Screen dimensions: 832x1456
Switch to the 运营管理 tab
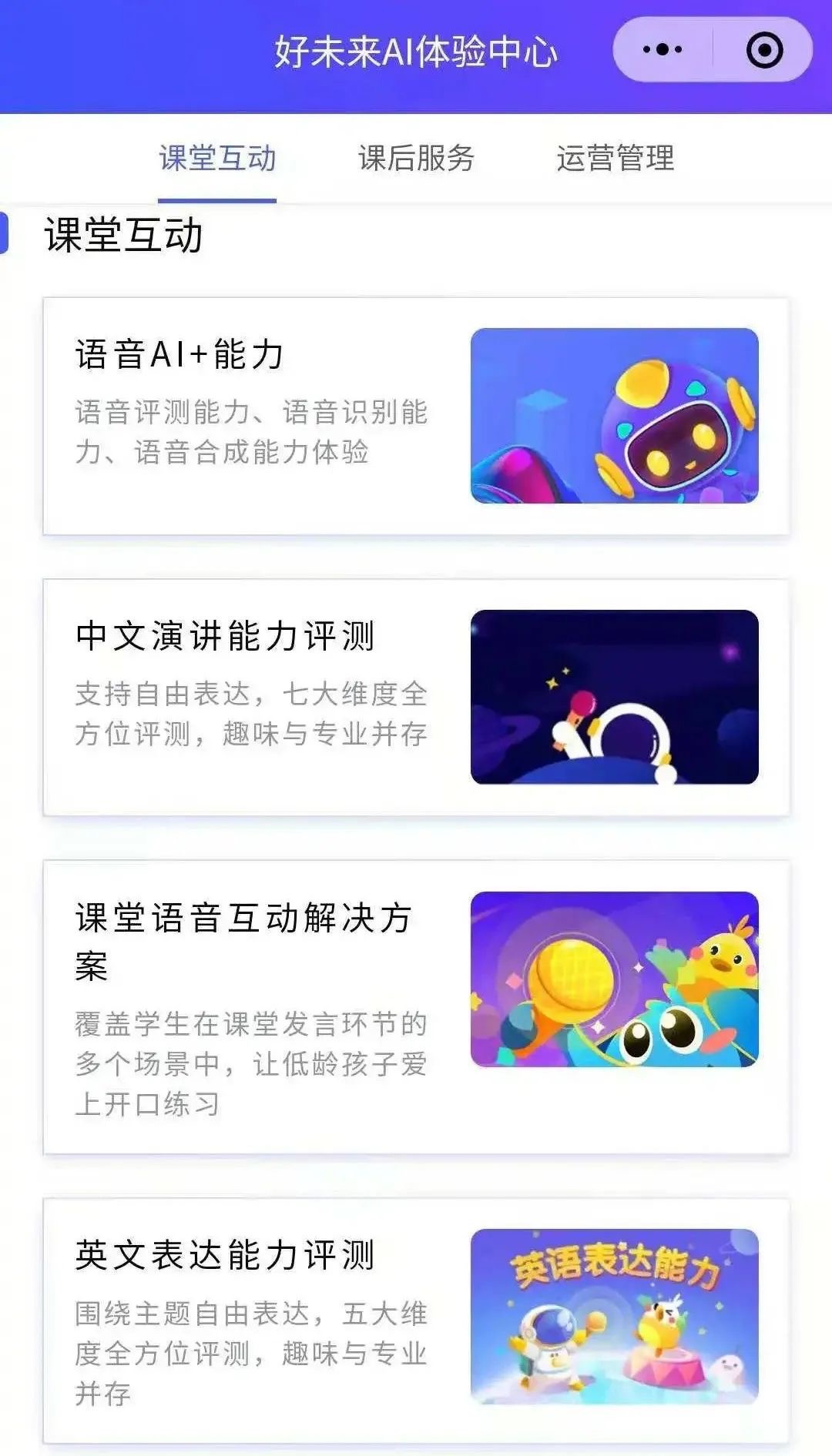[615, 158]
